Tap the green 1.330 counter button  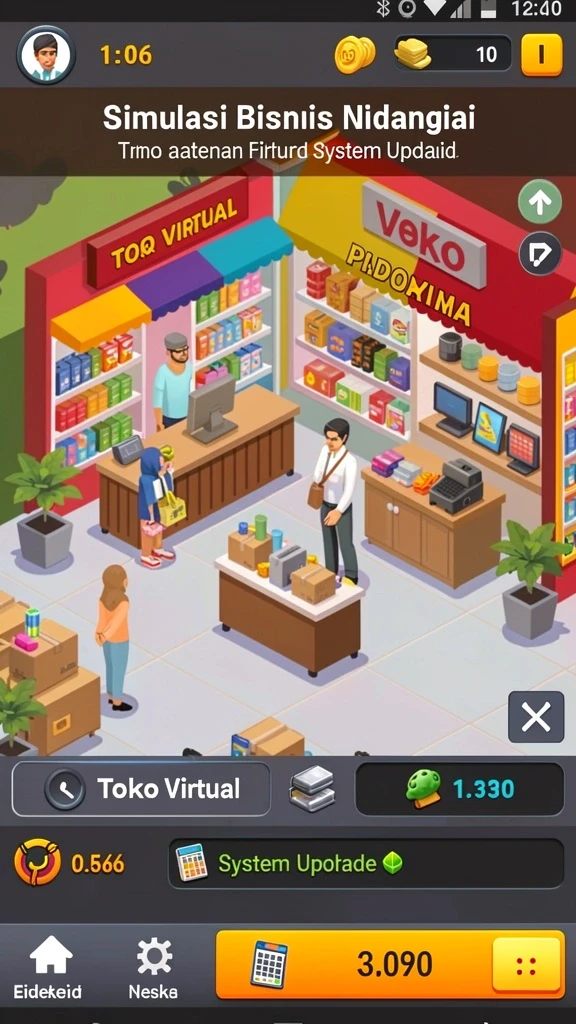(459, 789)
